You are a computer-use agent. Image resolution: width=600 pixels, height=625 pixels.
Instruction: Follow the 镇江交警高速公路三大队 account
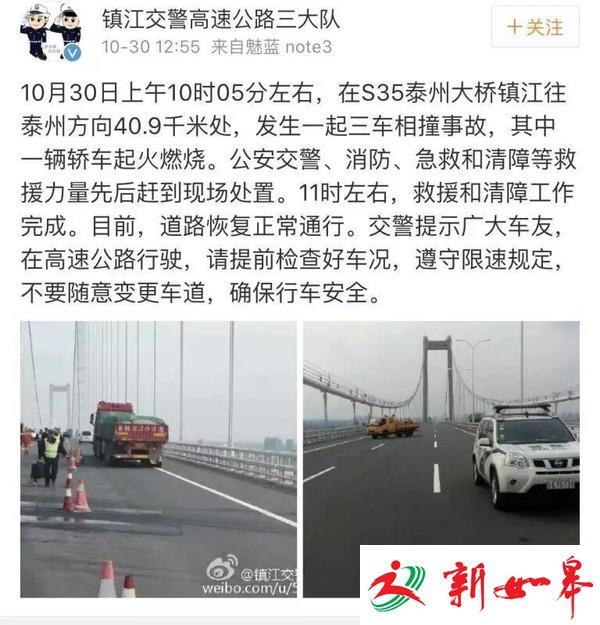pyautogui.click(x=534, y=27)
